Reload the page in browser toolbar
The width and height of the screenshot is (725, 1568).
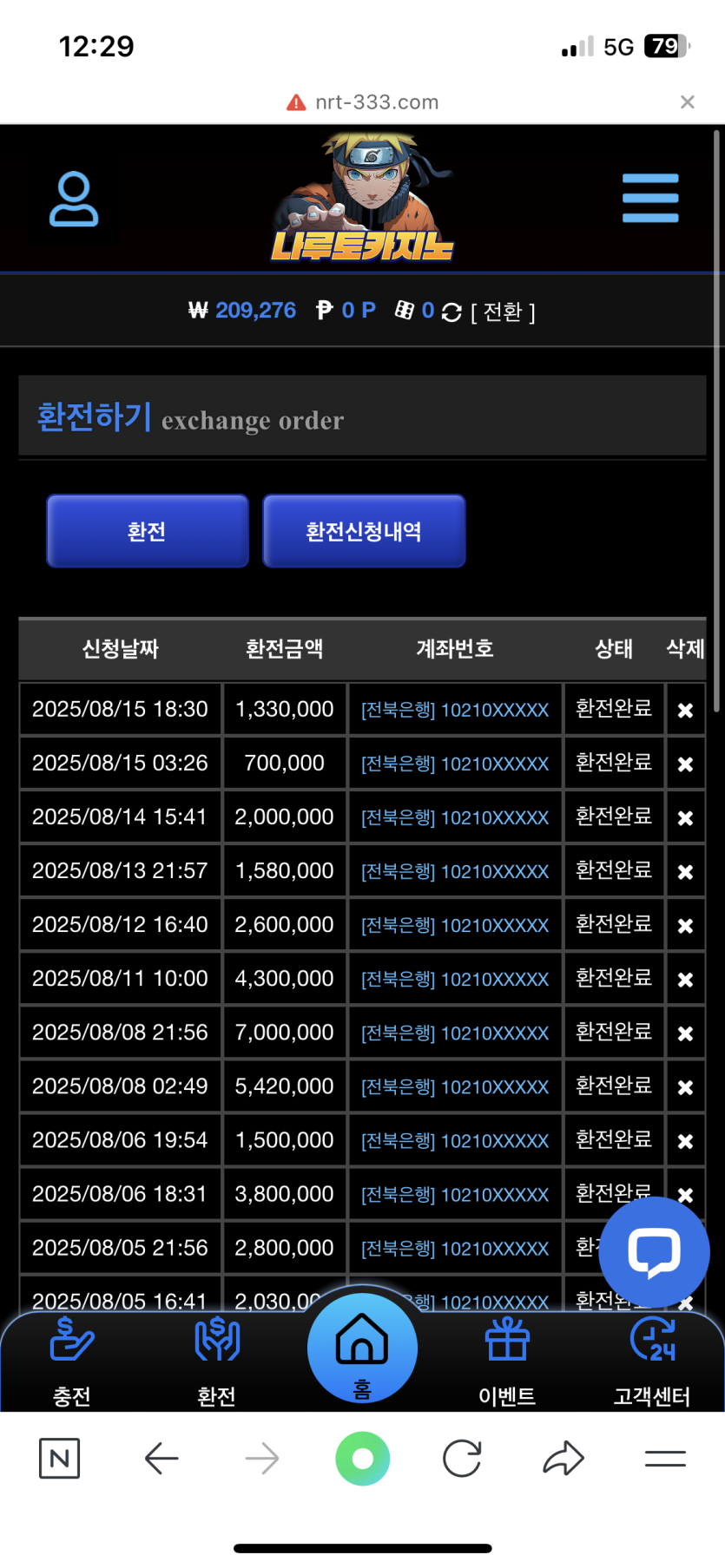tap(462, 1459)
